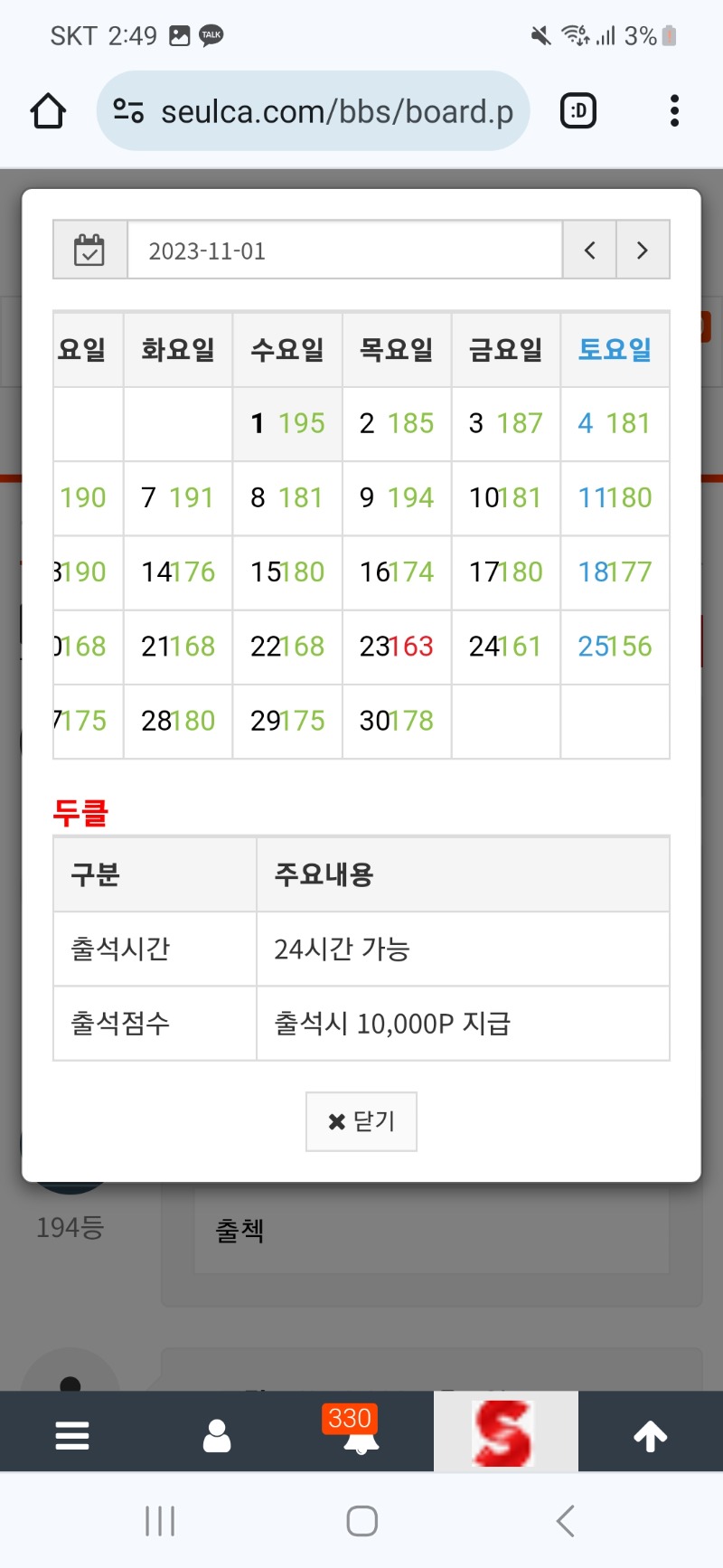Image resolution: width=723 pixels, height=1568 pixels.
Task: Jump to top with the up arrow
Action: [650, 1435]
